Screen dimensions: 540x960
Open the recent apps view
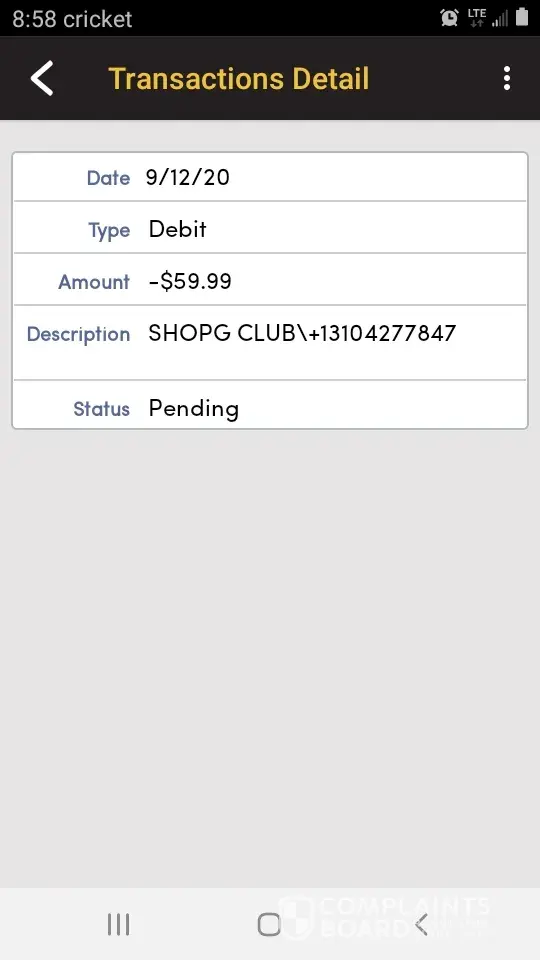pos(118,924)
